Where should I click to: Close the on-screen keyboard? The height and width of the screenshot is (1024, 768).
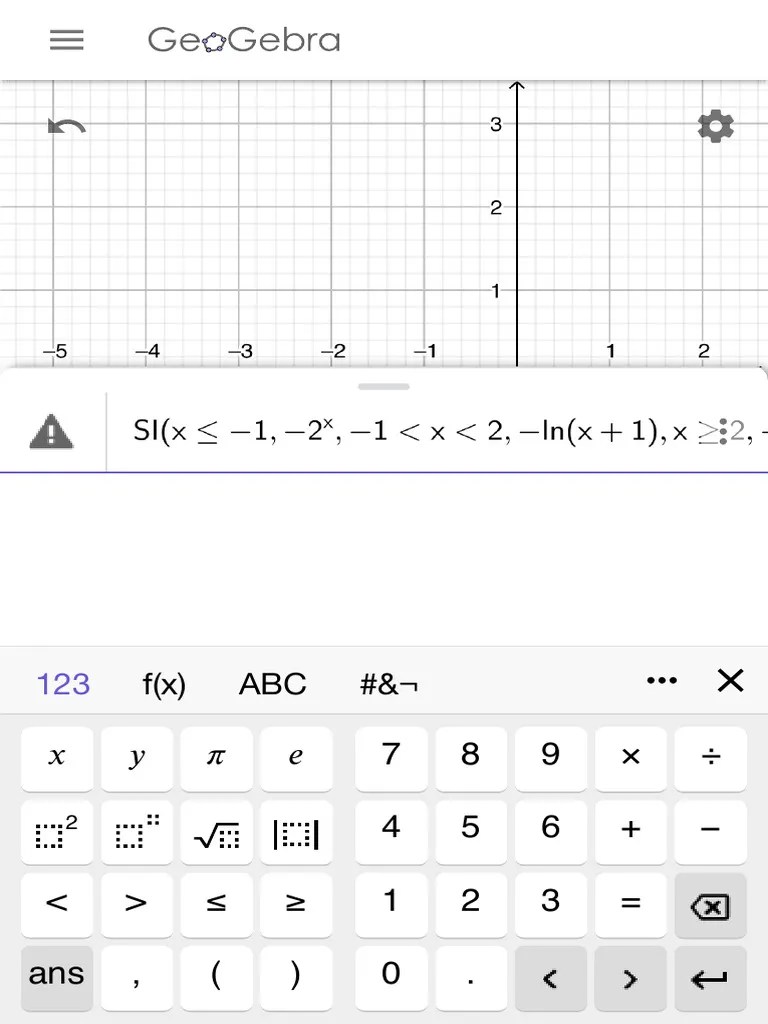pyautogui.click(x=730, y=681)
